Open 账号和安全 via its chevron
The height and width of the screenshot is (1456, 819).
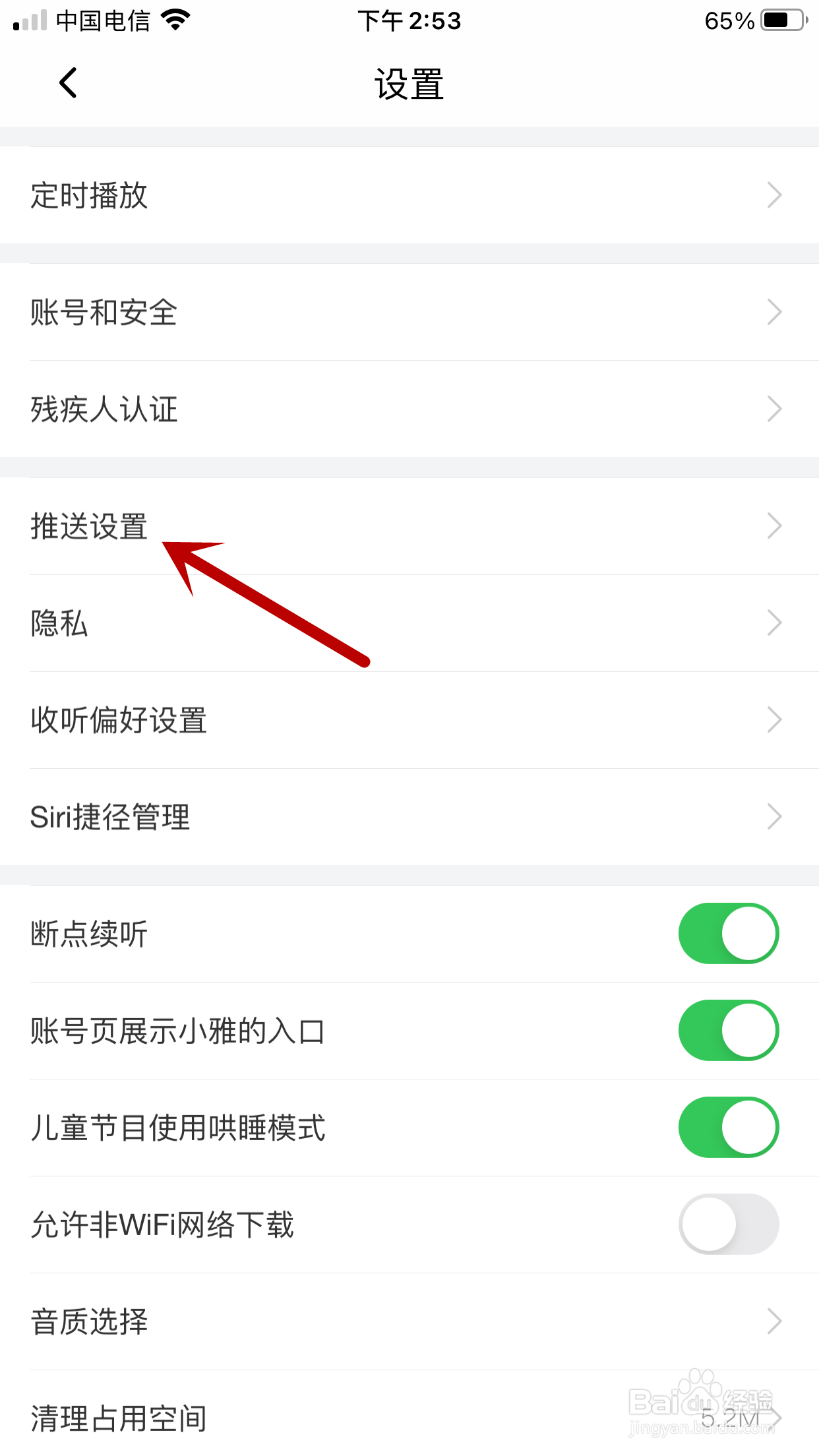click(x=775, y=313)
